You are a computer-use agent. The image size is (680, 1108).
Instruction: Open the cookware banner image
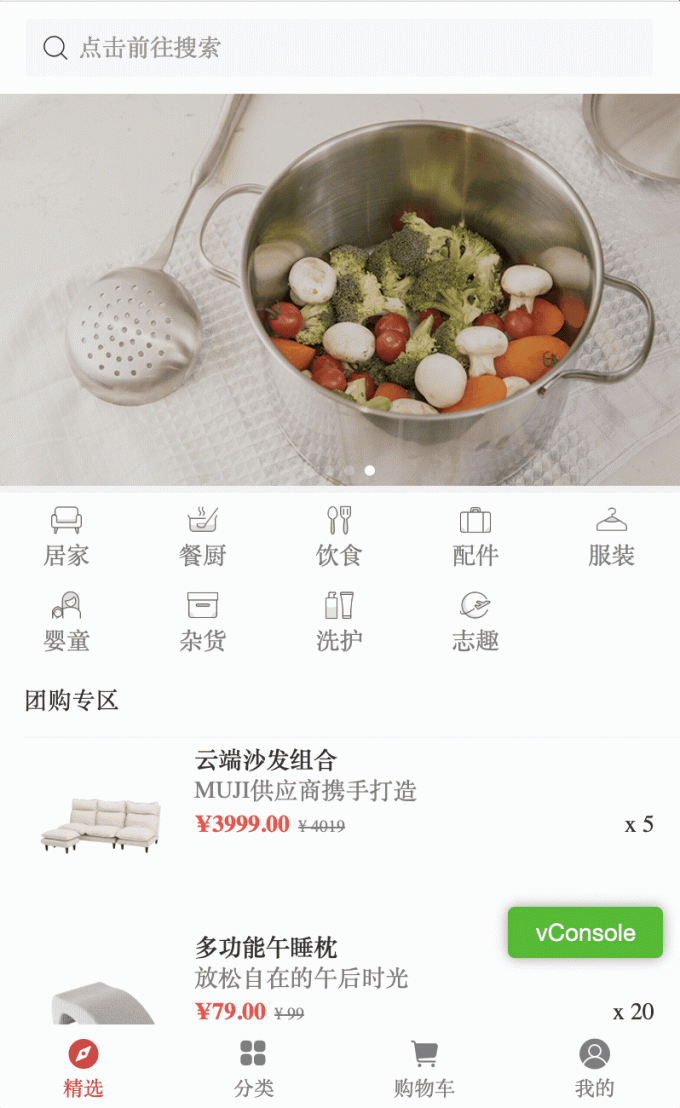[x=340, y=290]
